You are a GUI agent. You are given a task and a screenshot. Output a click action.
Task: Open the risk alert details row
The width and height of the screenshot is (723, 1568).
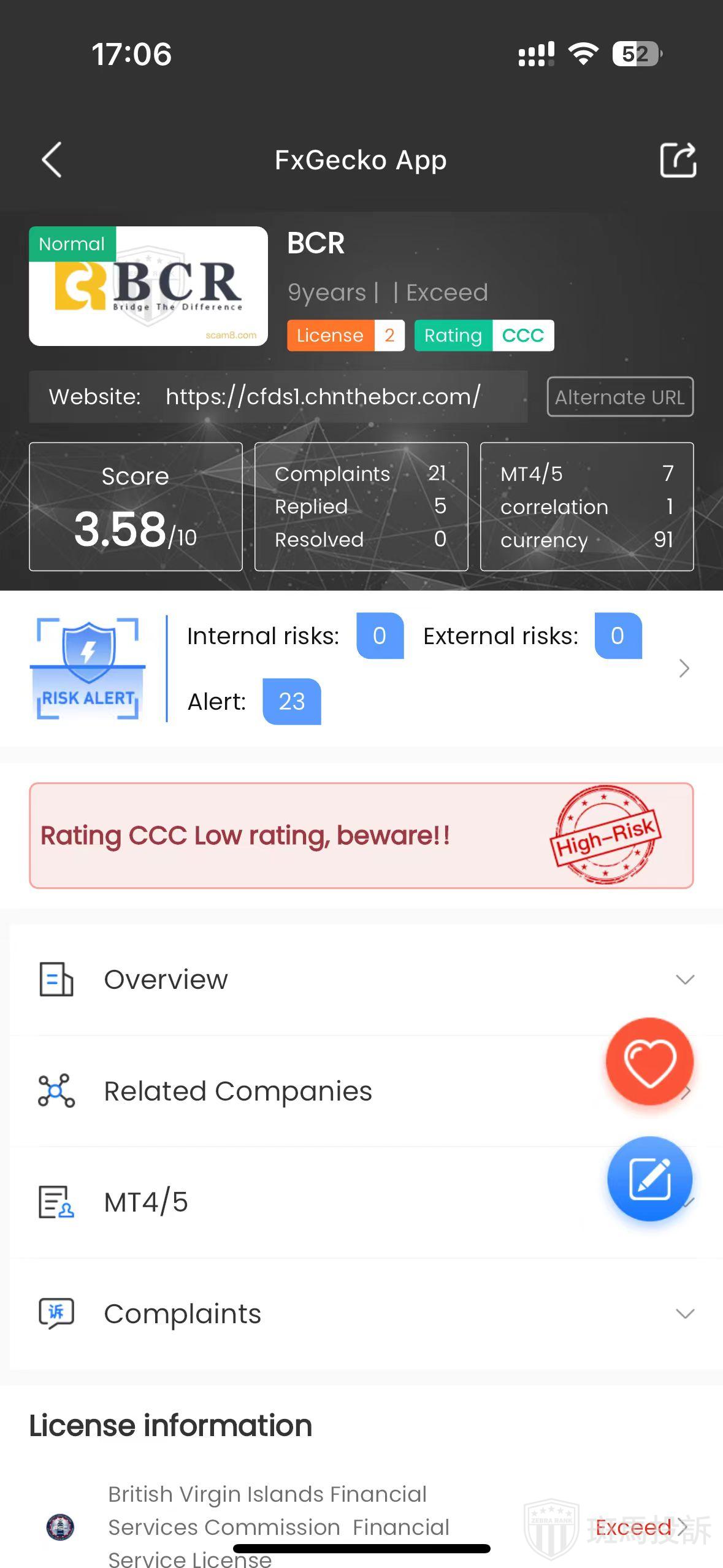[x=684, y=669]
